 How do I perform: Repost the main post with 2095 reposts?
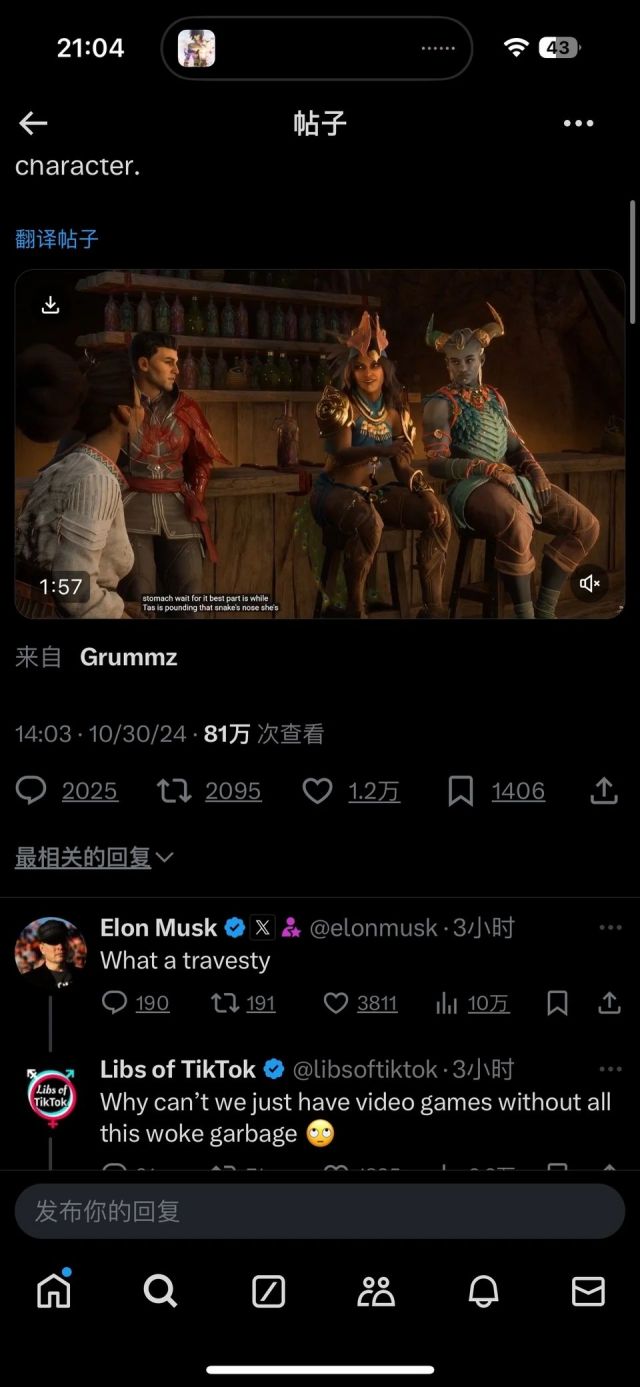[174, 791]
